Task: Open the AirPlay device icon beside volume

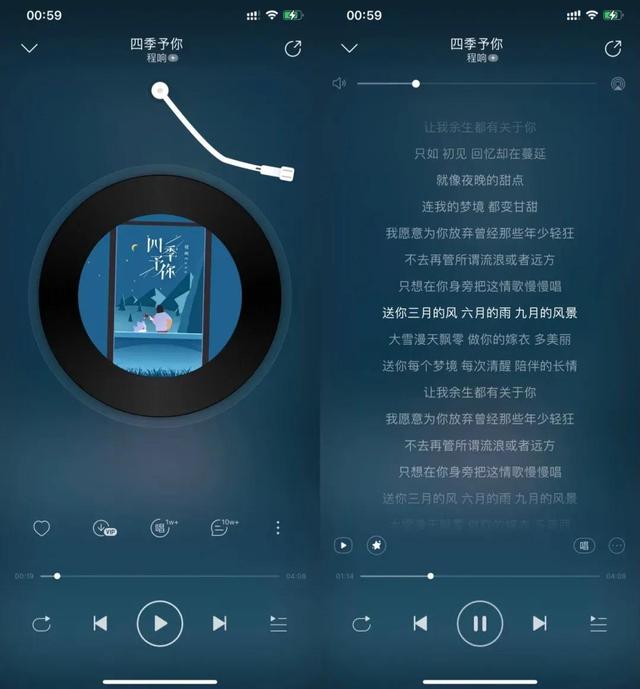Action: coord(617,84)
